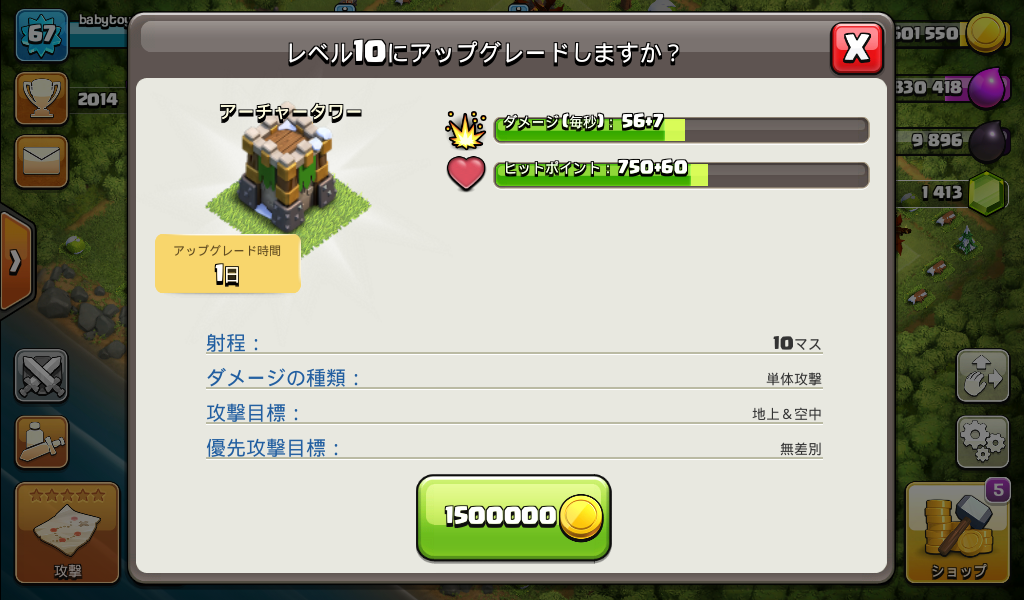
Task: Confirm the upgrade for 1500000 gold
Action: pyautogui.click(x=513, y=516)
